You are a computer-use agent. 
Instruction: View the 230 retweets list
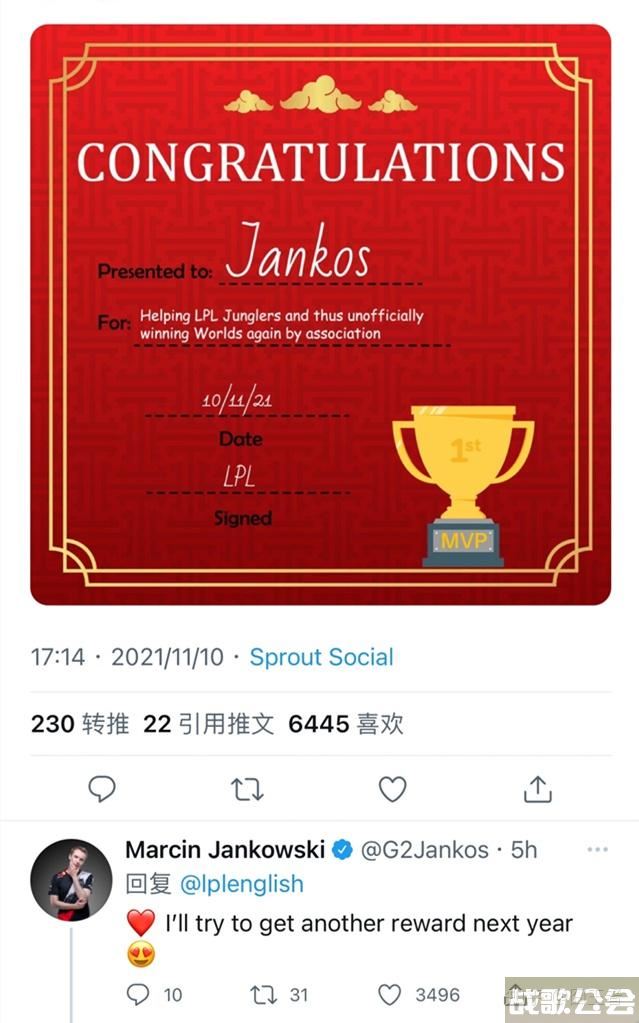[x=80, y=724]
